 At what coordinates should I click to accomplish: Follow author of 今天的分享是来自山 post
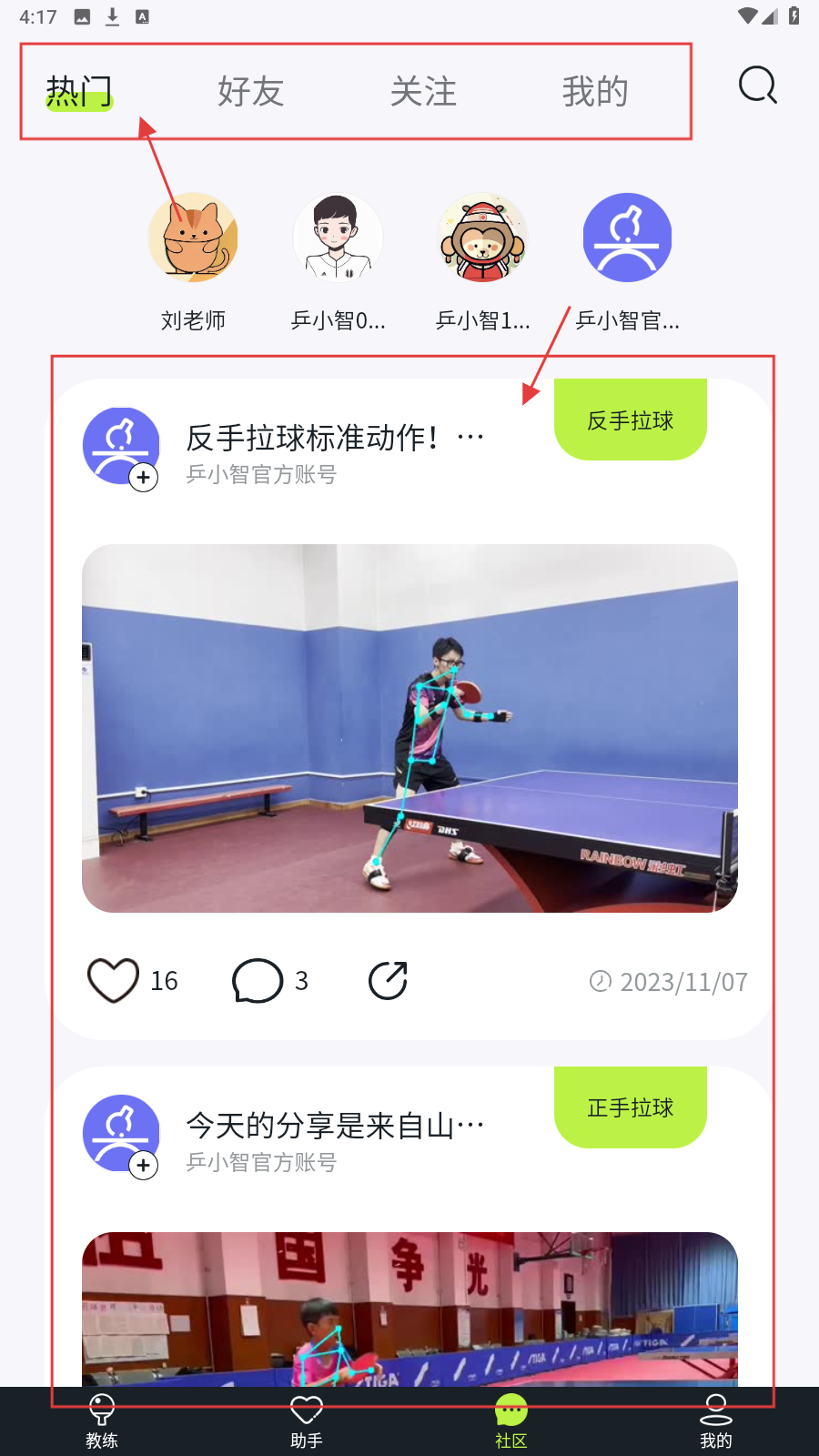(144, 1166)
